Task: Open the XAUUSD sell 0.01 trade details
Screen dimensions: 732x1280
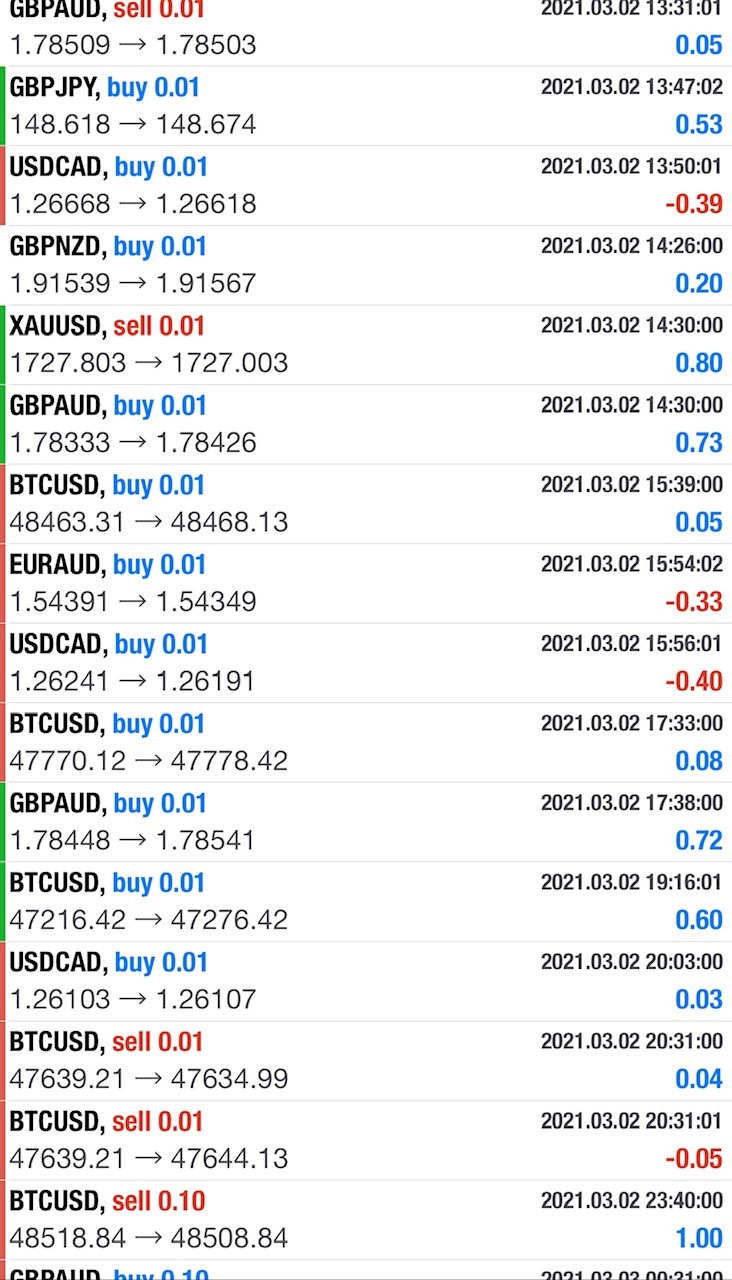Action: click(x=366, y=345)
